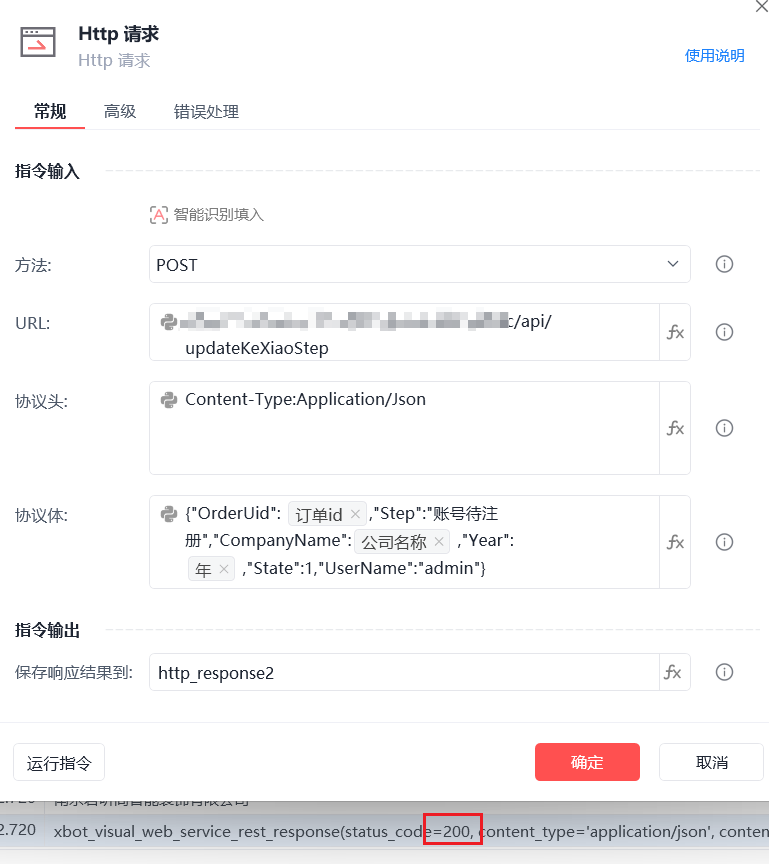Show the info tip for 方法
This screenshot has height=864, width=769.
pyautogui.click(x=725, y=265)
